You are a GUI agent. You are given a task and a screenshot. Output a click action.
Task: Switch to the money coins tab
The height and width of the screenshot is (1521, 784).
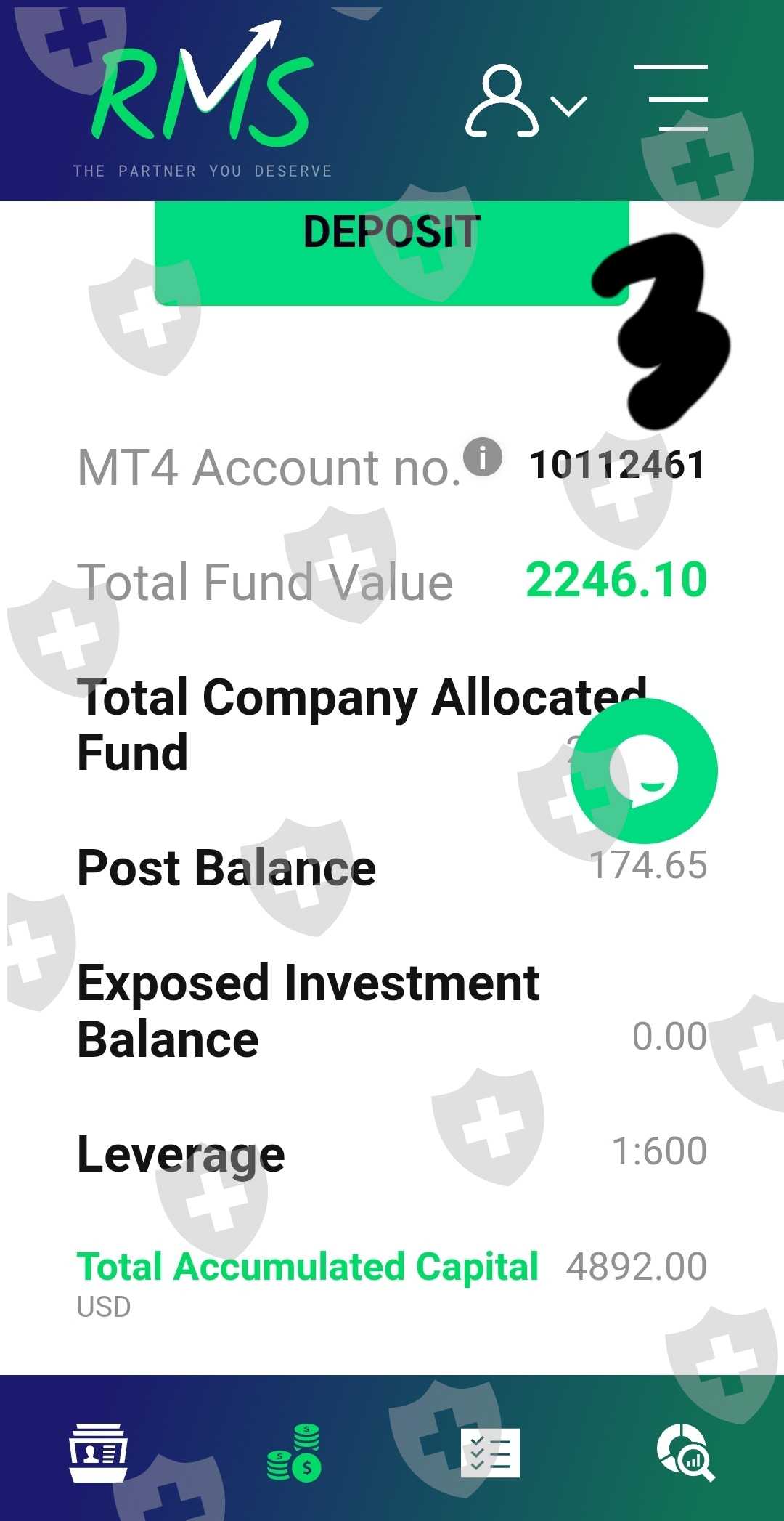(294, 1452)
